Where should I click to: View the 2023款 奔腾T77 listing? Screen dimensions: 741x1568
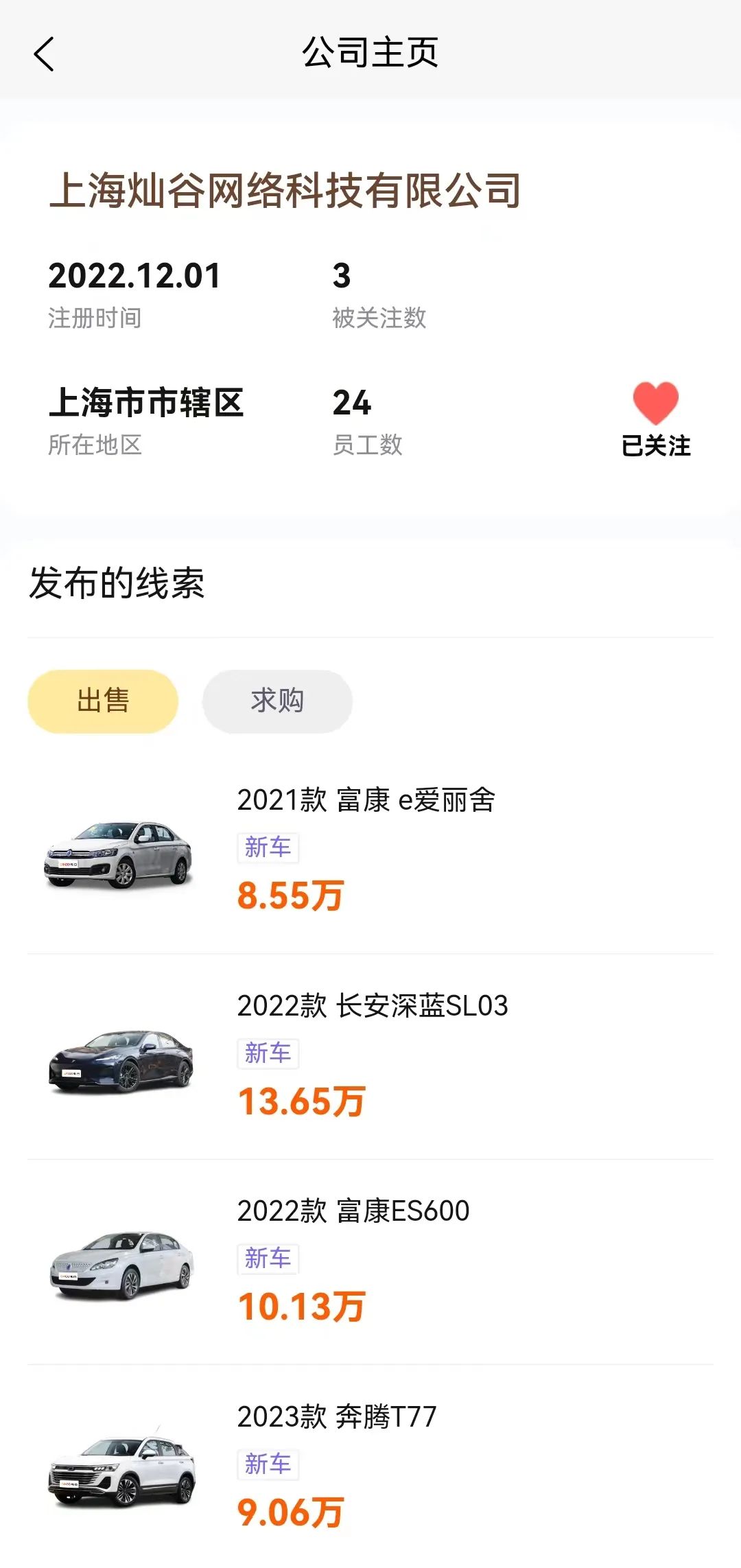(370, 1466)
